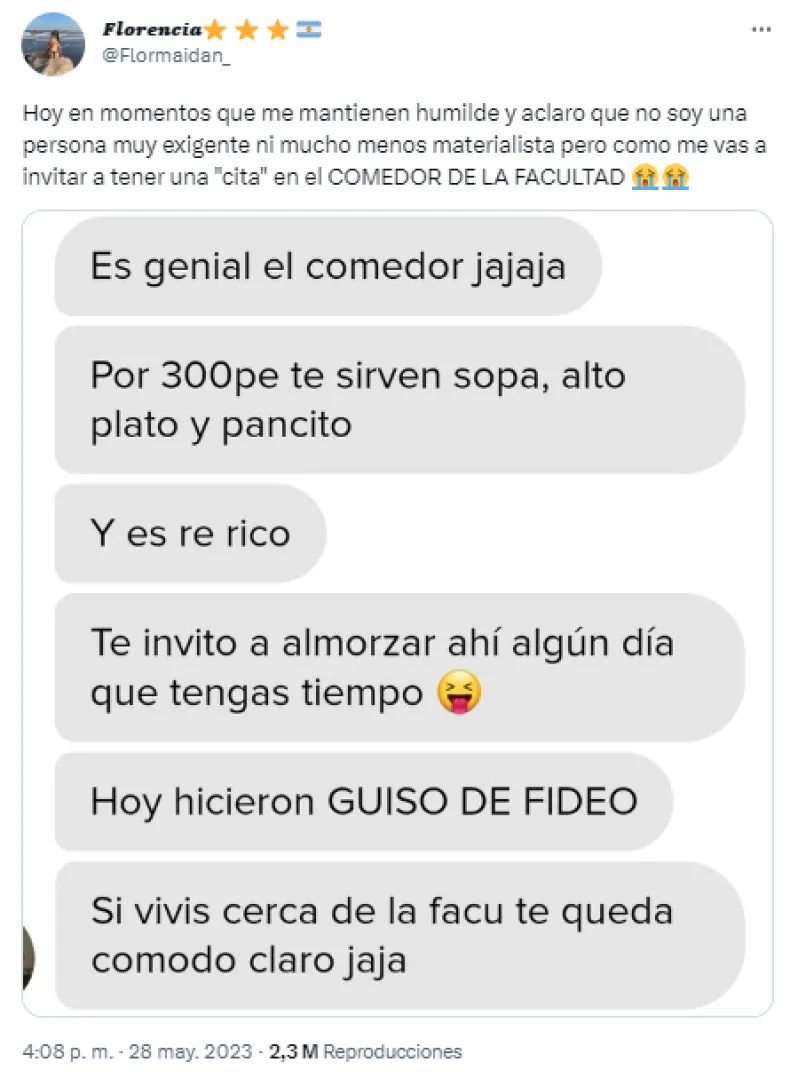Open the tweet's overflow menu
Screen dimensions: 790x1078
coord(760,30)
